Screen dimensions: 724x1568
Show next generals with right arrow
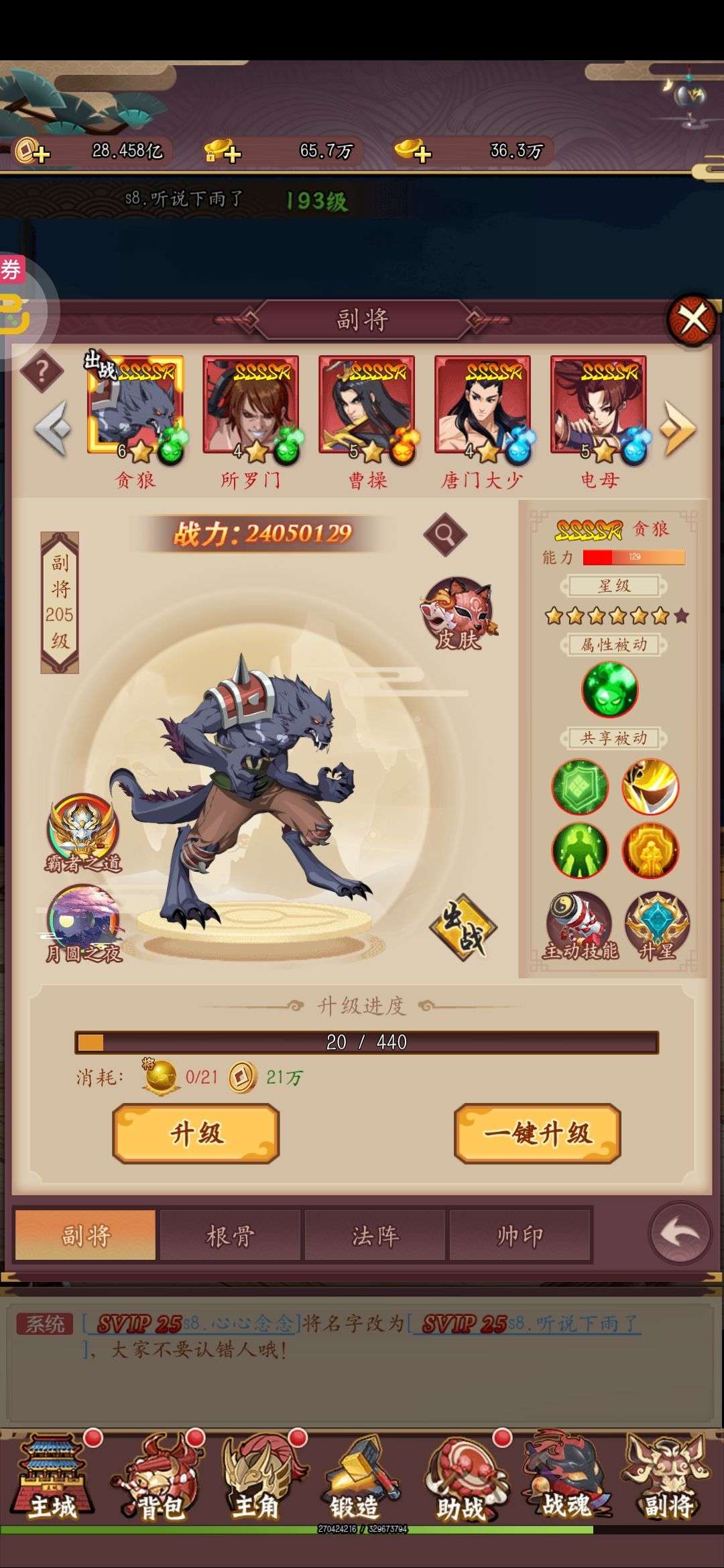(x=678, y=429)
